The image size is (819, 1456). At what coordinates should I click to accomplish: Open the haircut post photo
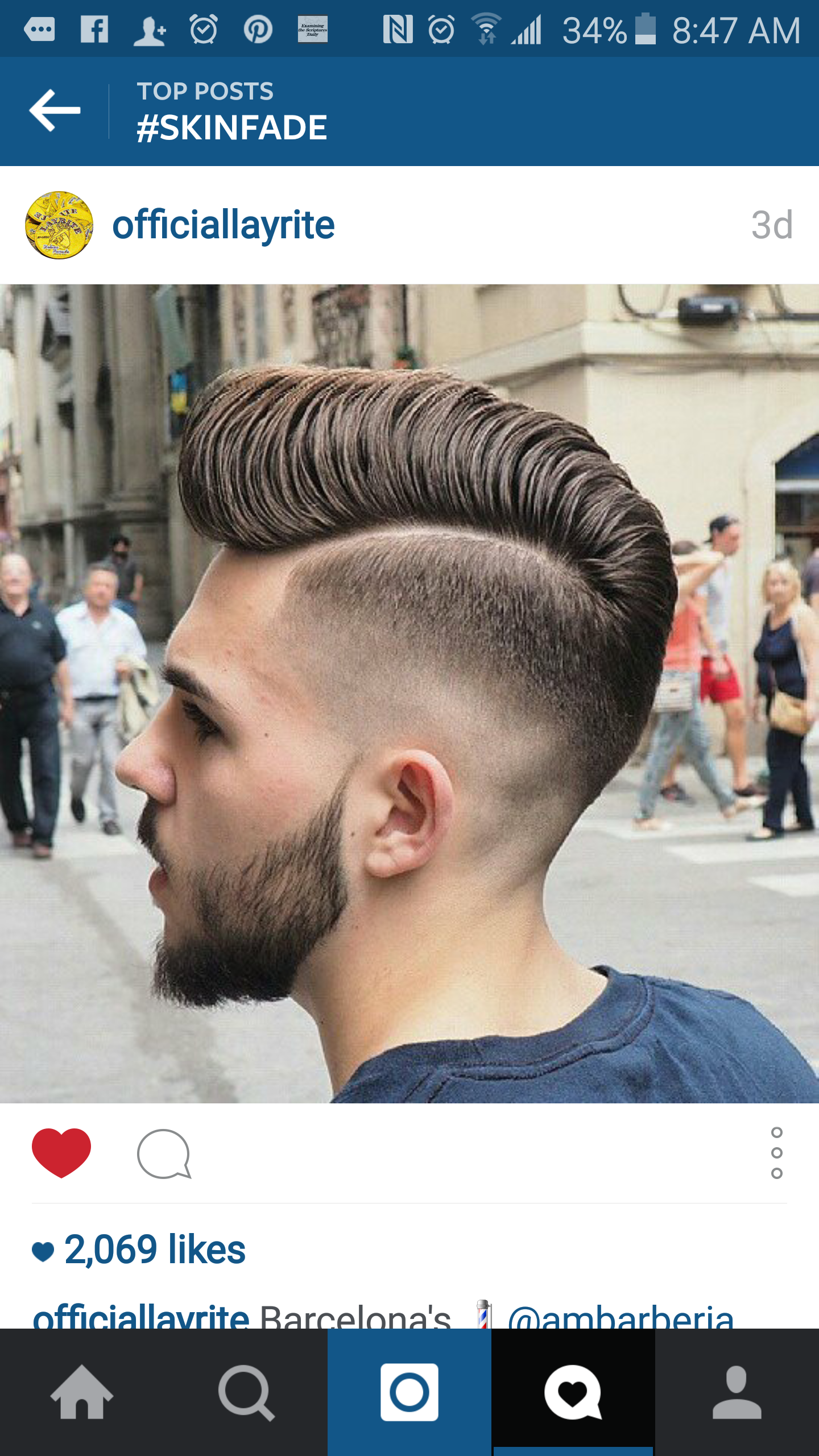(x=409, y=693)
